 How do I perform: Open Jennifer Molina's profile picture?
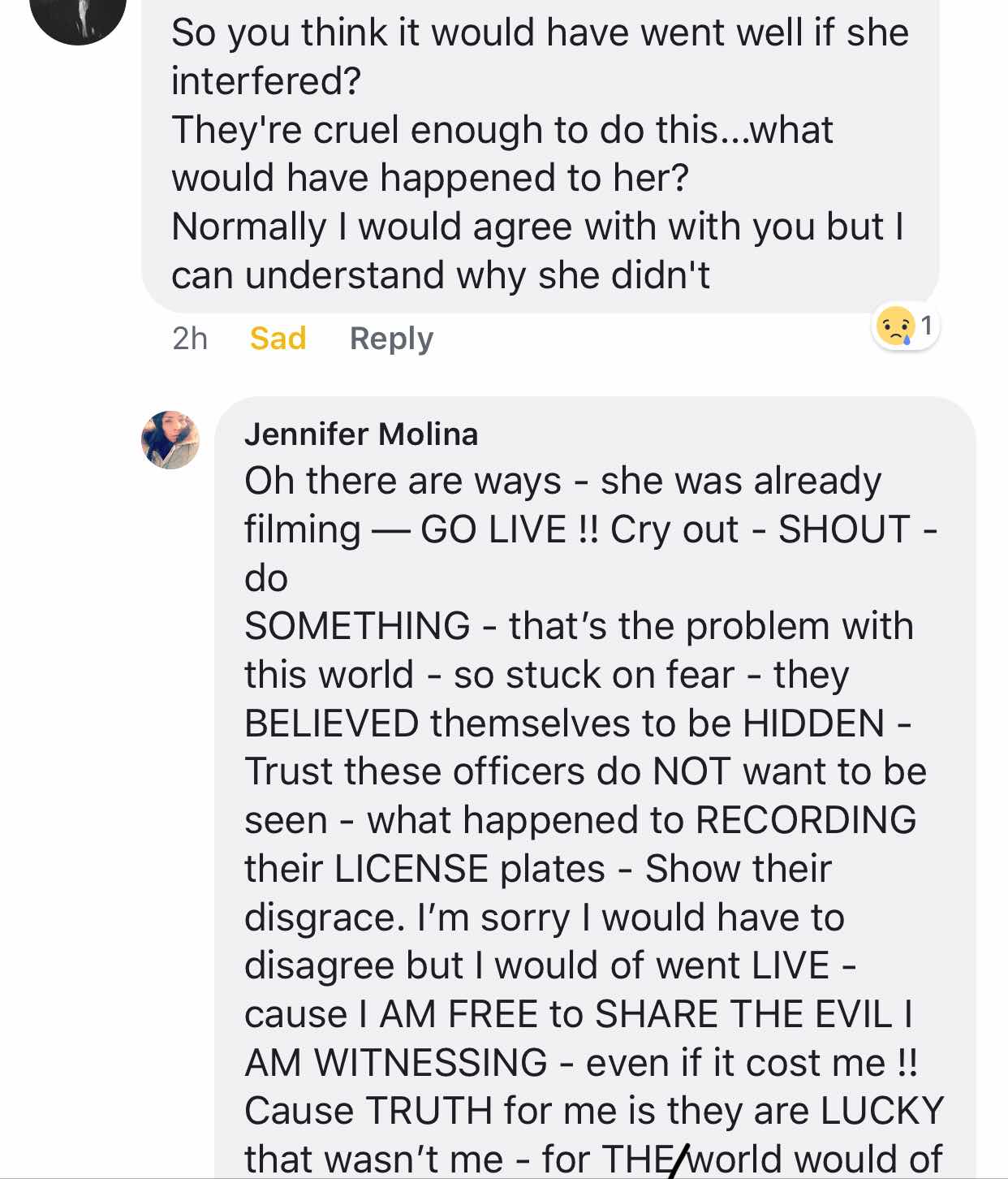tap(170, 439)
